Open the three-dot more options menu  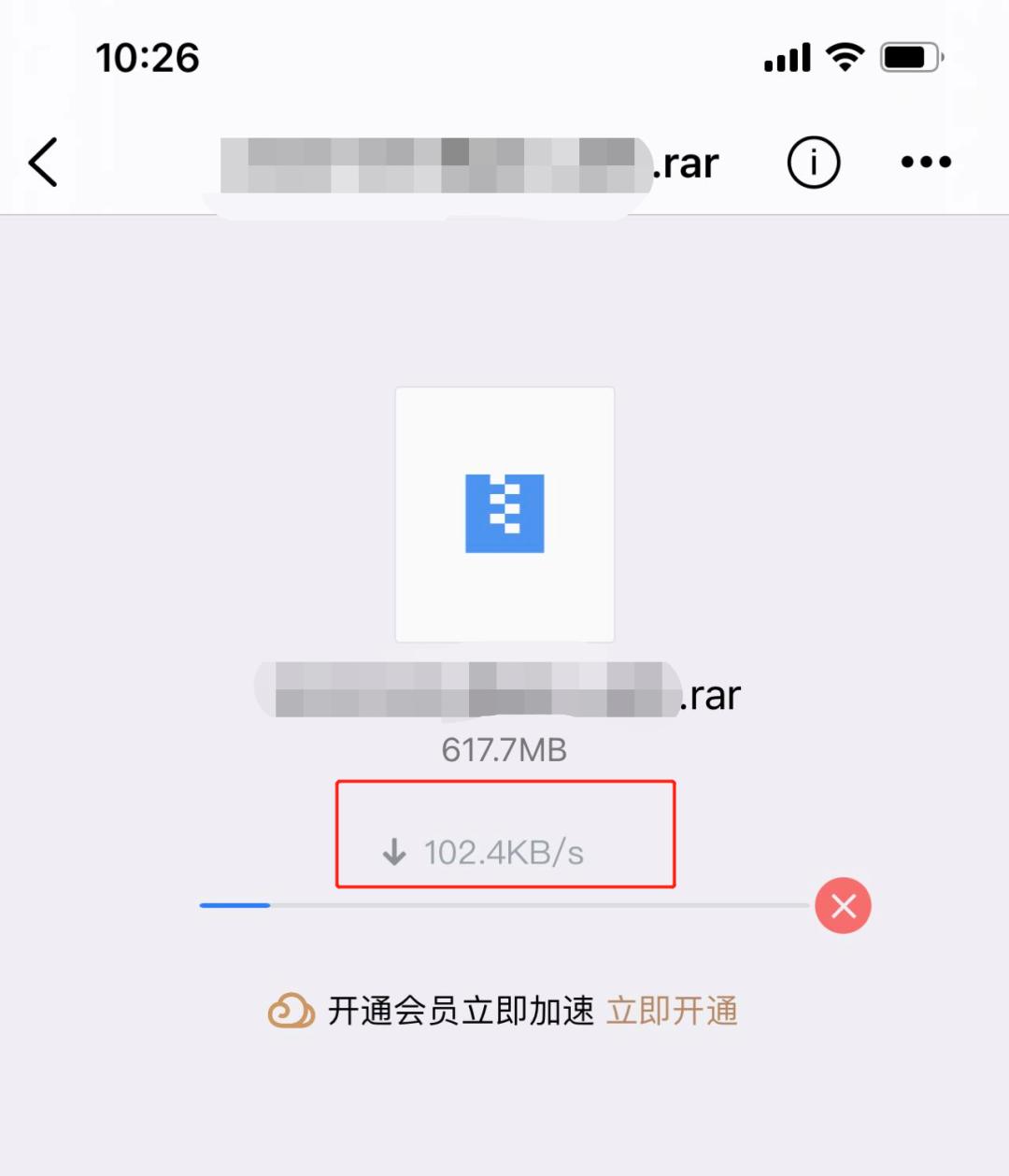coord(925,161)
